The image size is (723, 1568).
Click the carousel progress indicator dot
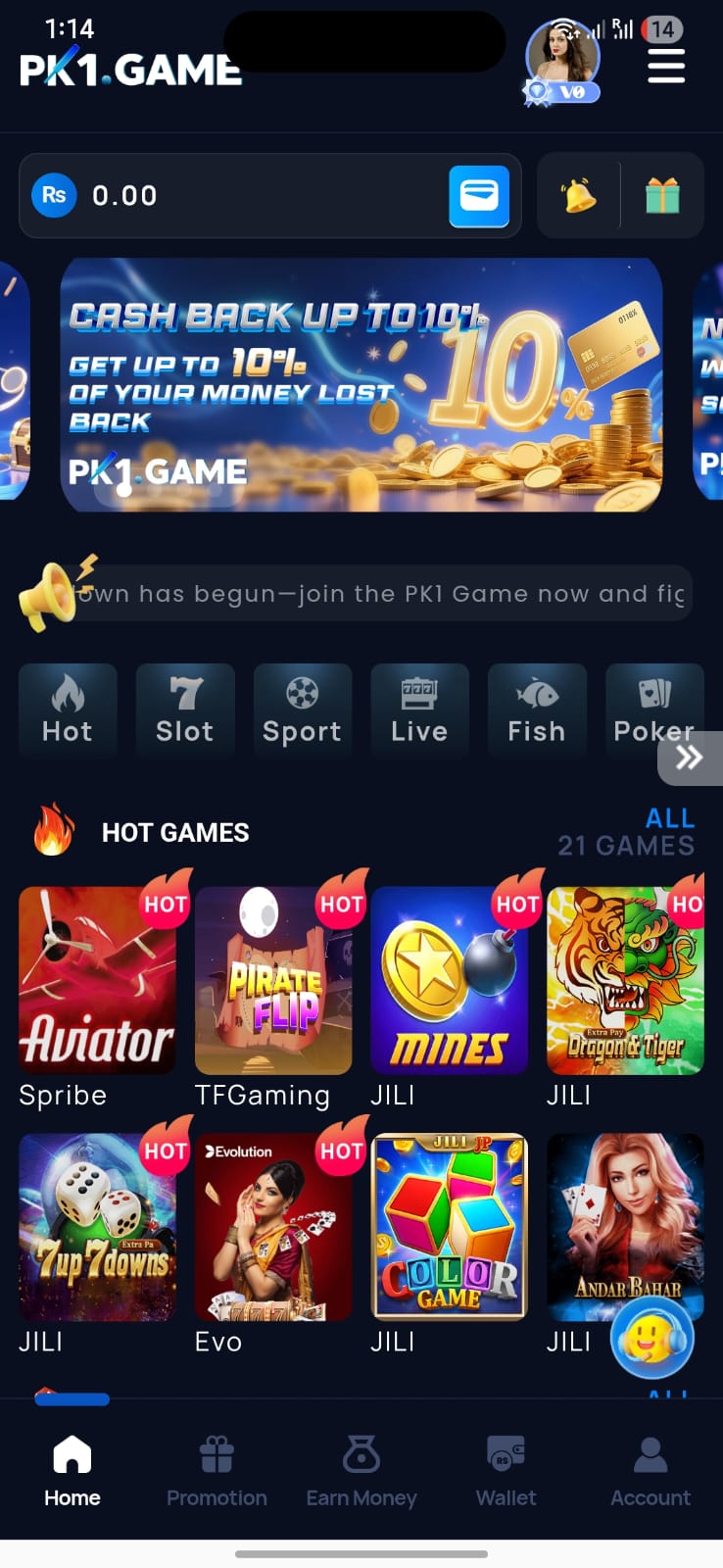72,1399
